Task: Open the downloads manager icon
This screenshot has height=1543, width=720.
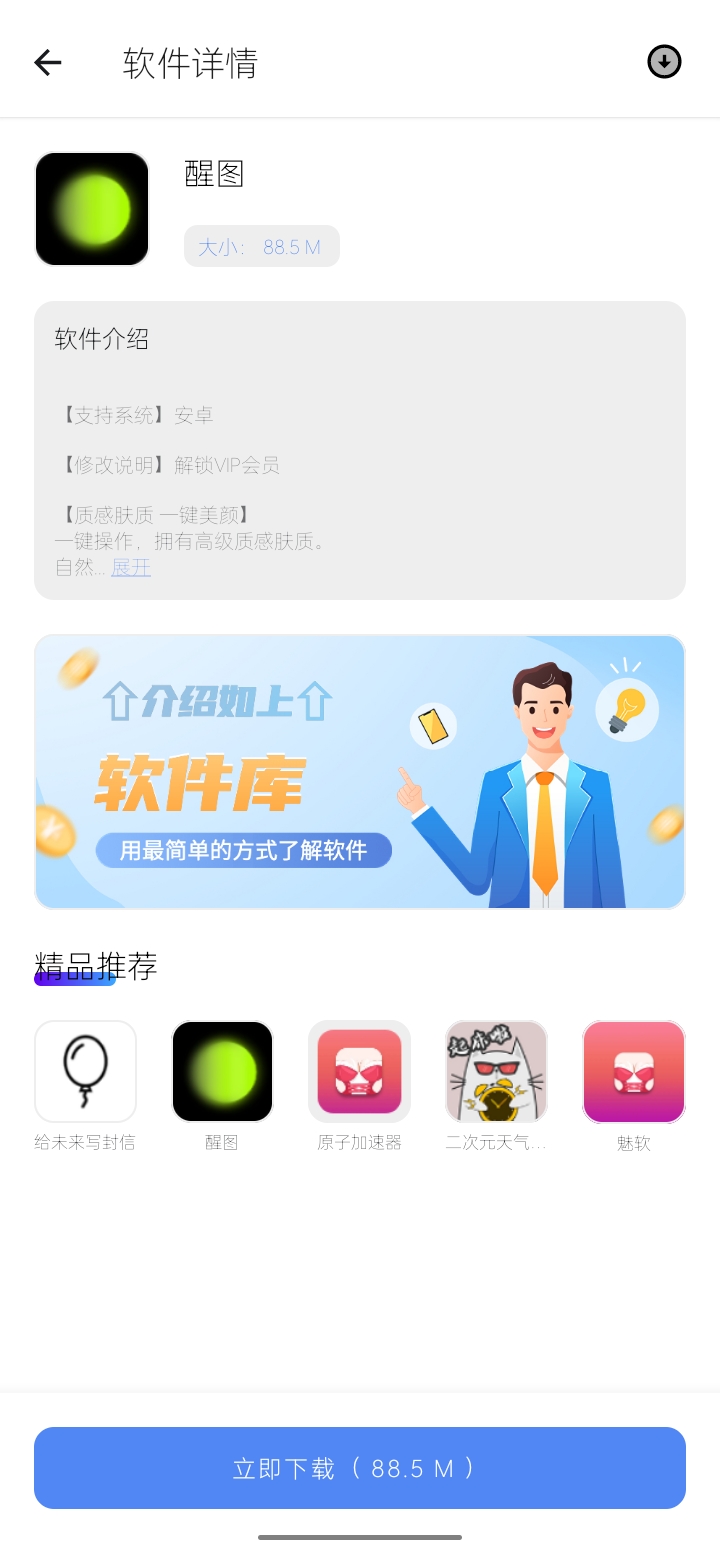Action: pos(664,62)
